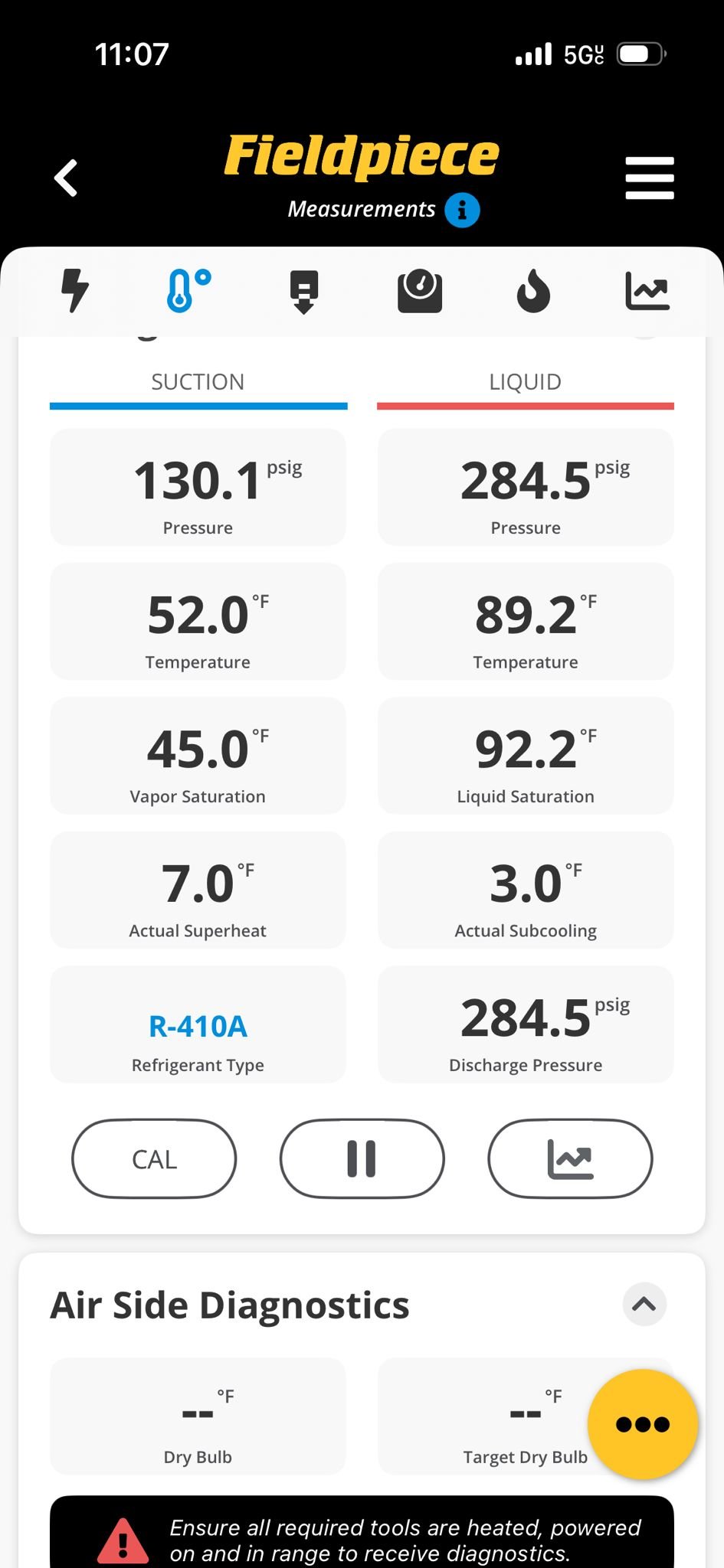724x1568 pixels.
Task: Switch to the LIQUID readings column
Action: [525, 382]
